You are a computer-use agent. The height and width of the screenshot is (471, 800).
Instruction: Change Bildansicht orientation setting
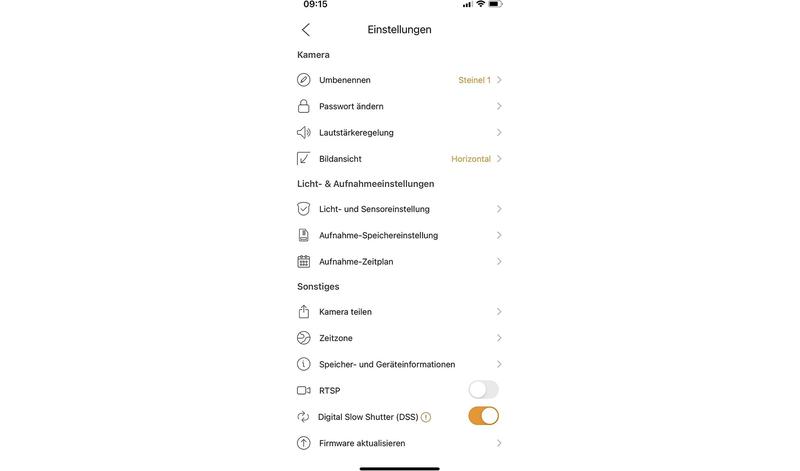pos(400,159)
